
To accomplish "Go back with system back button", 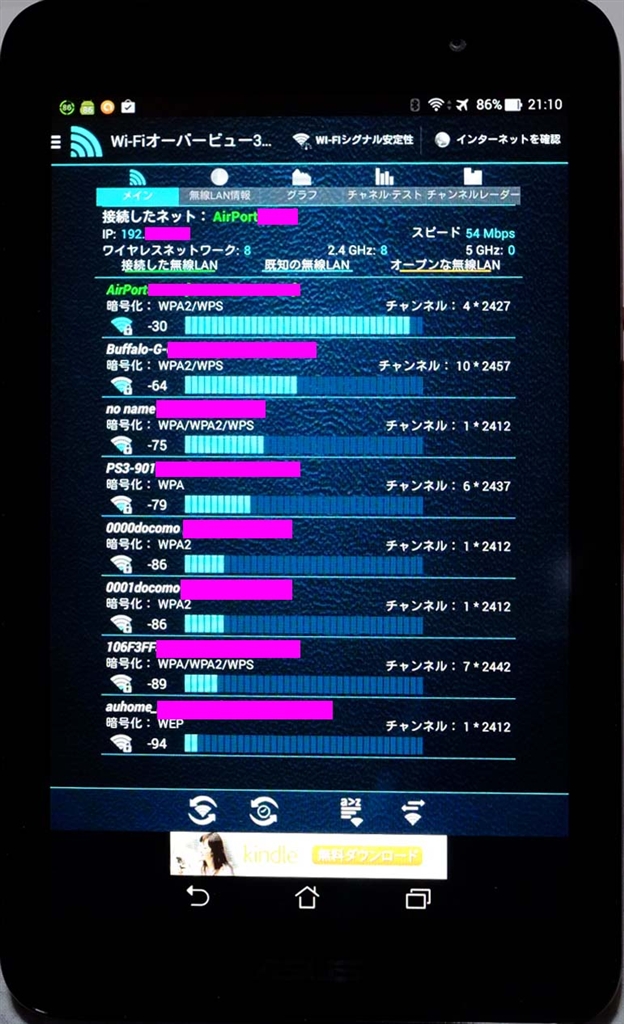I will [x=198, y=897].
